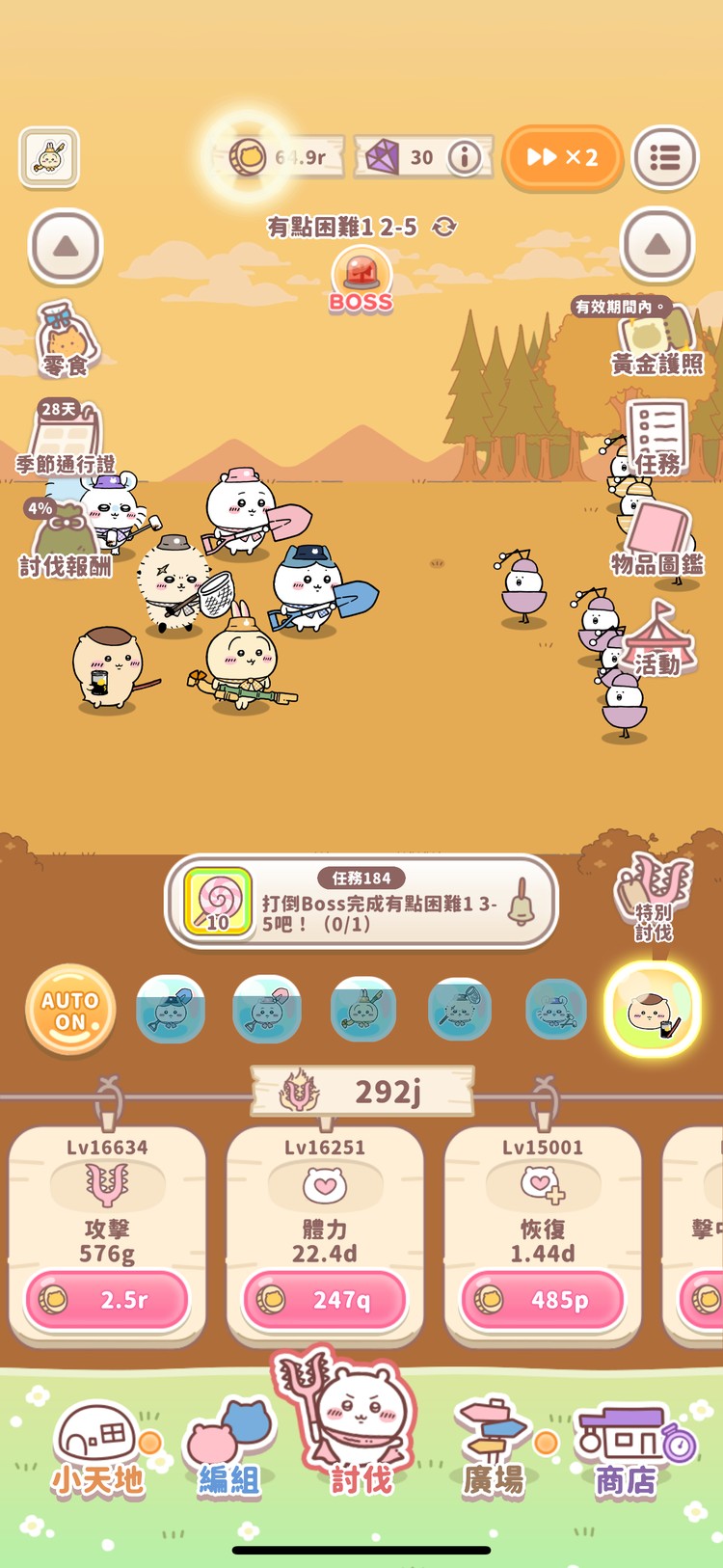Challenge the BOSS with the red siren
The image size is (723, 1568).
click(x=361, y=281)
